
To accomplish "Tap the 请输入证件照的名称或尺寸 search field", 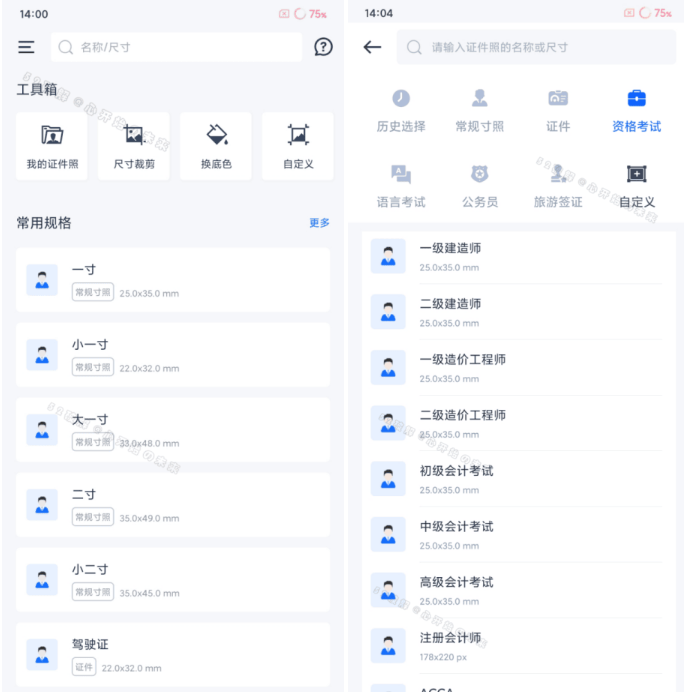I will pyautogui.click(x=536, y=47).
